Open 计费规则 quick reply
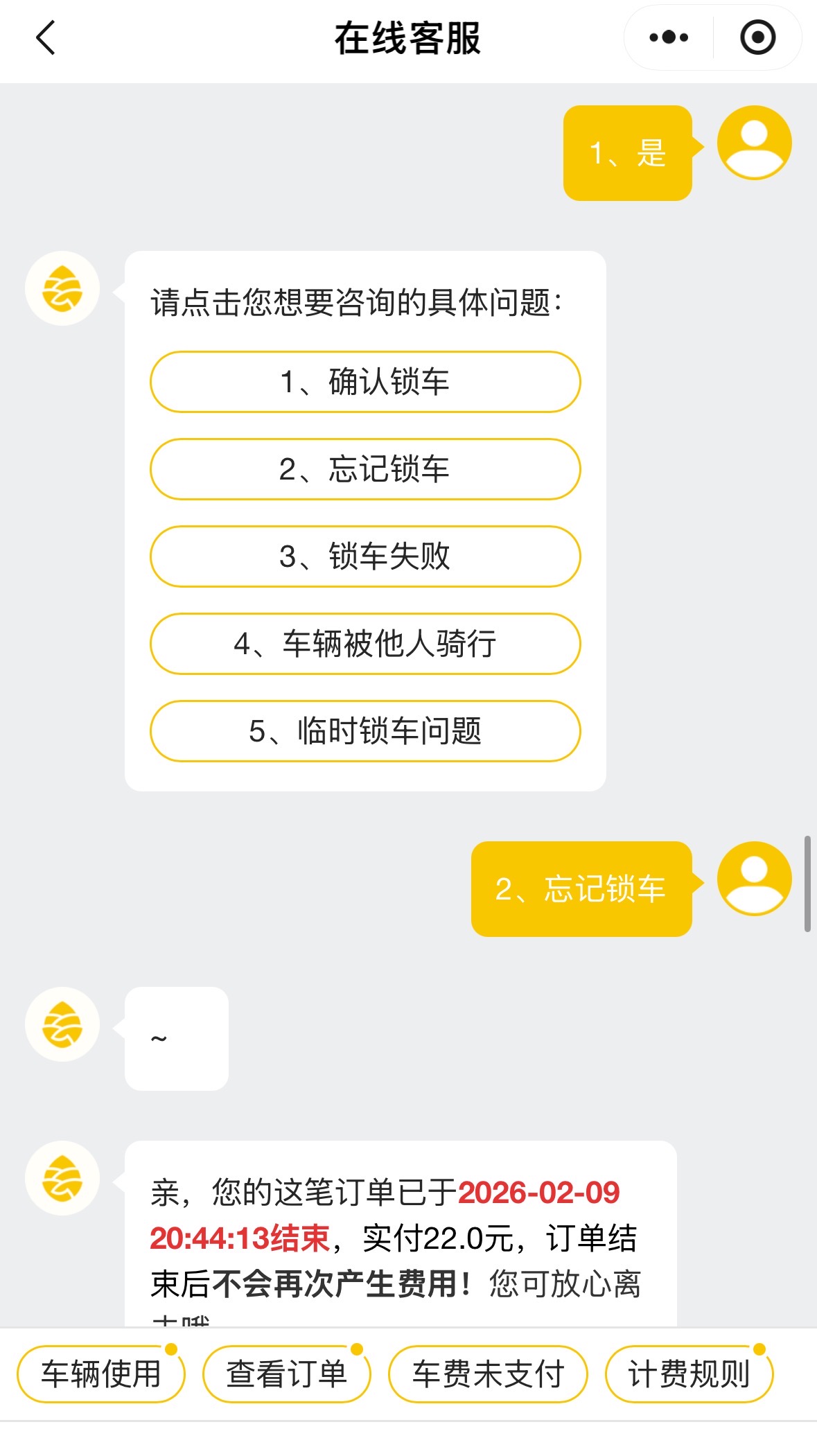 pos(689,1374)
